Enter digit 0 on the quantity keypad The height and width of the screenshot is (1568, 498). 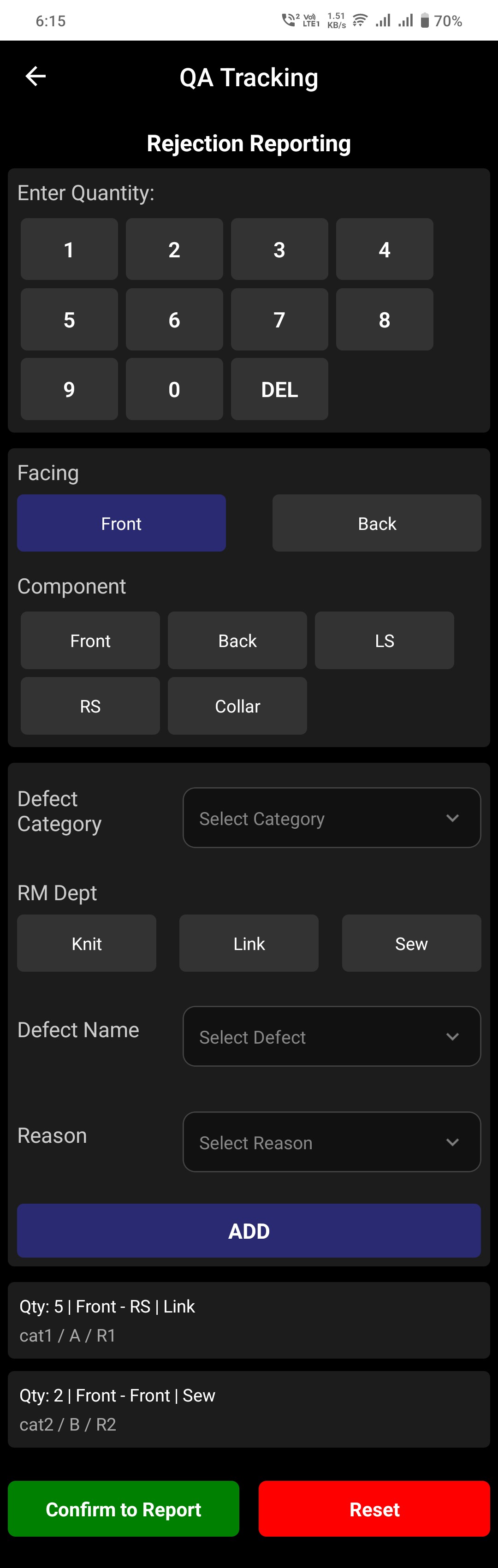pos(174,390)
